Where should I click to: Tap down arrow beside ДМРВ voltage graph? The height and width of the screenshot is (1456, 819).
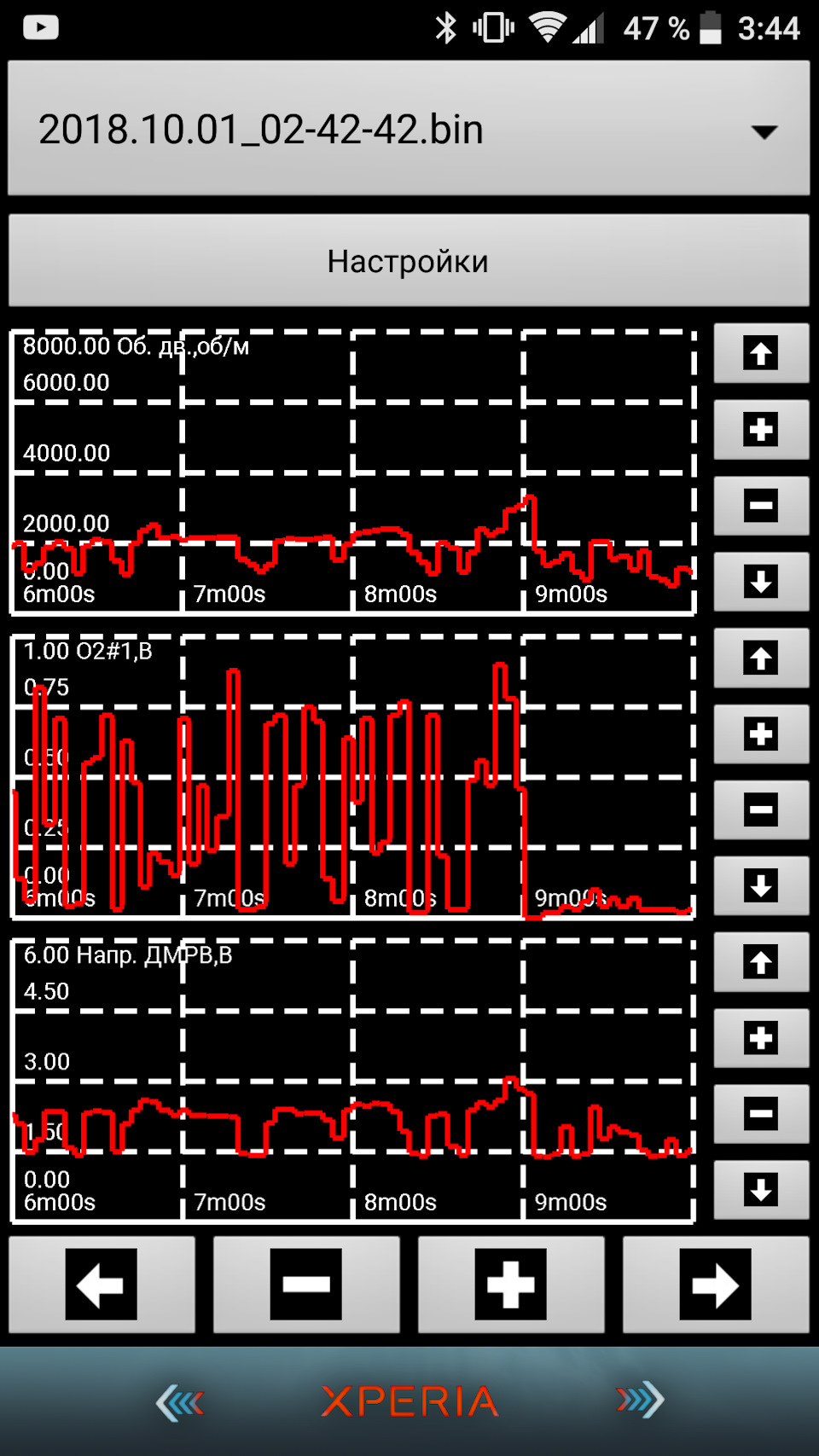(x=760, y=1189)
